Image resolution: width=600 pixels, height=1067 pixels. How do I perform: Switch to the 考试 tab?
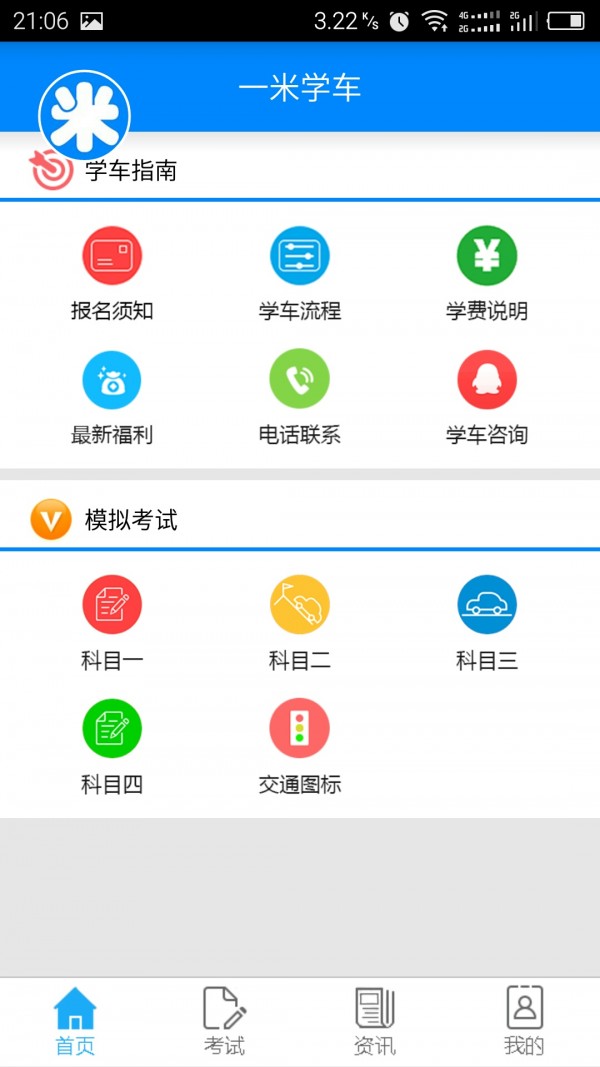tap(225, 1020)
